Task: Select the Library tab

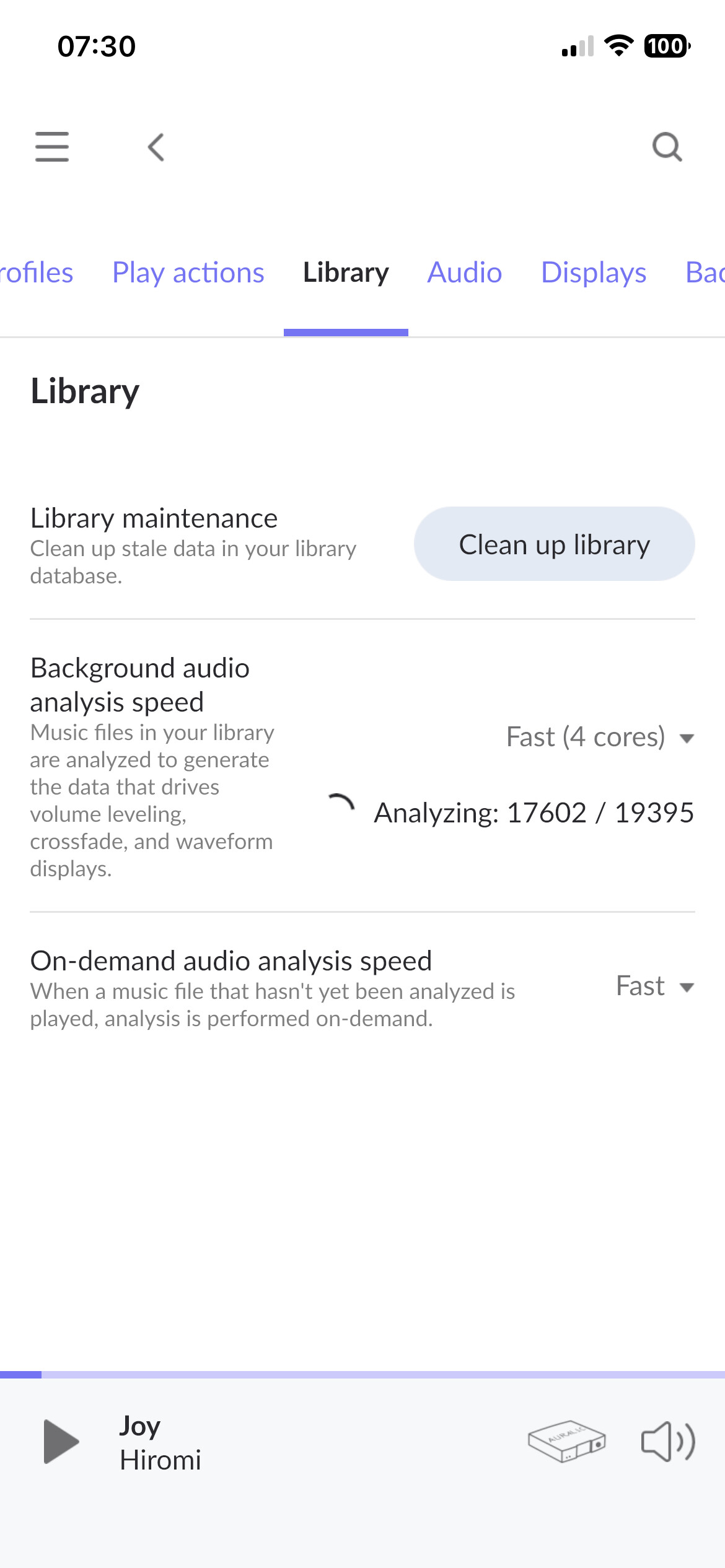Action: pyautogui.click(x=346, y=273)
